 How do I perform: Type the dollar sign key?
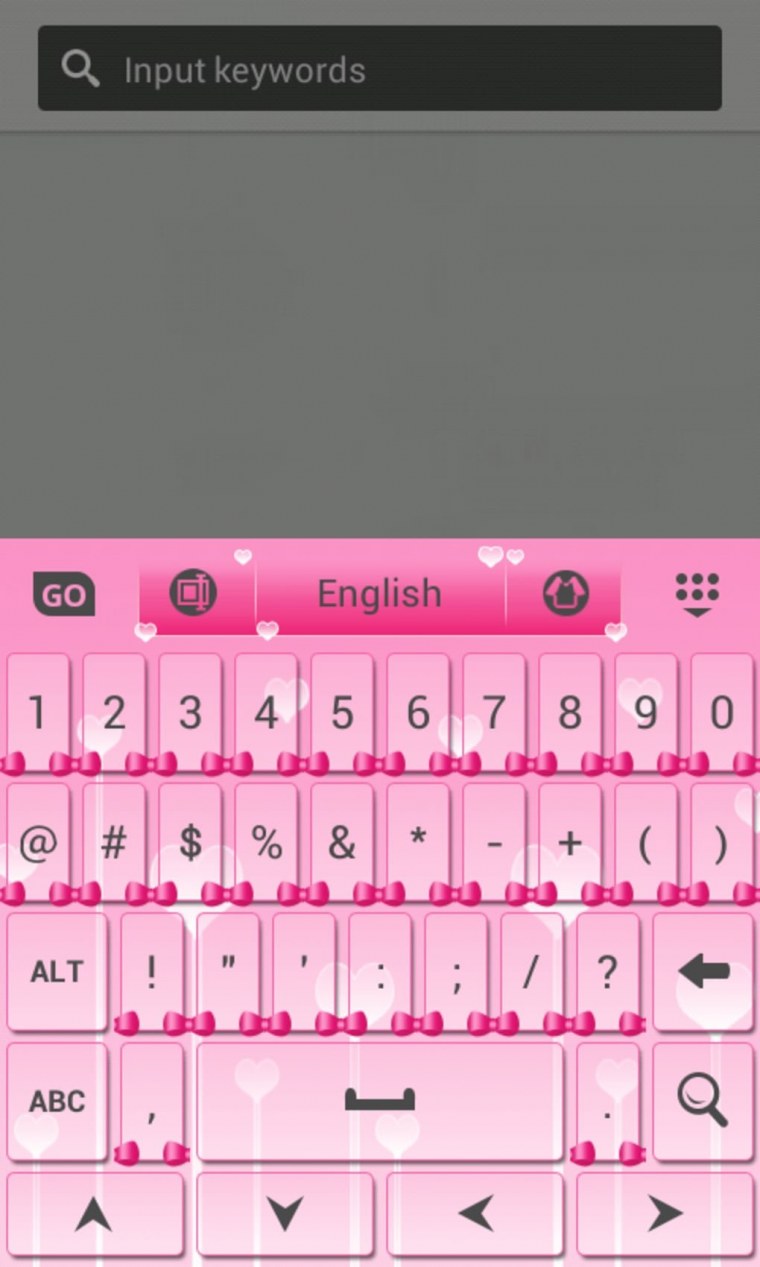(x=190, y=843)
